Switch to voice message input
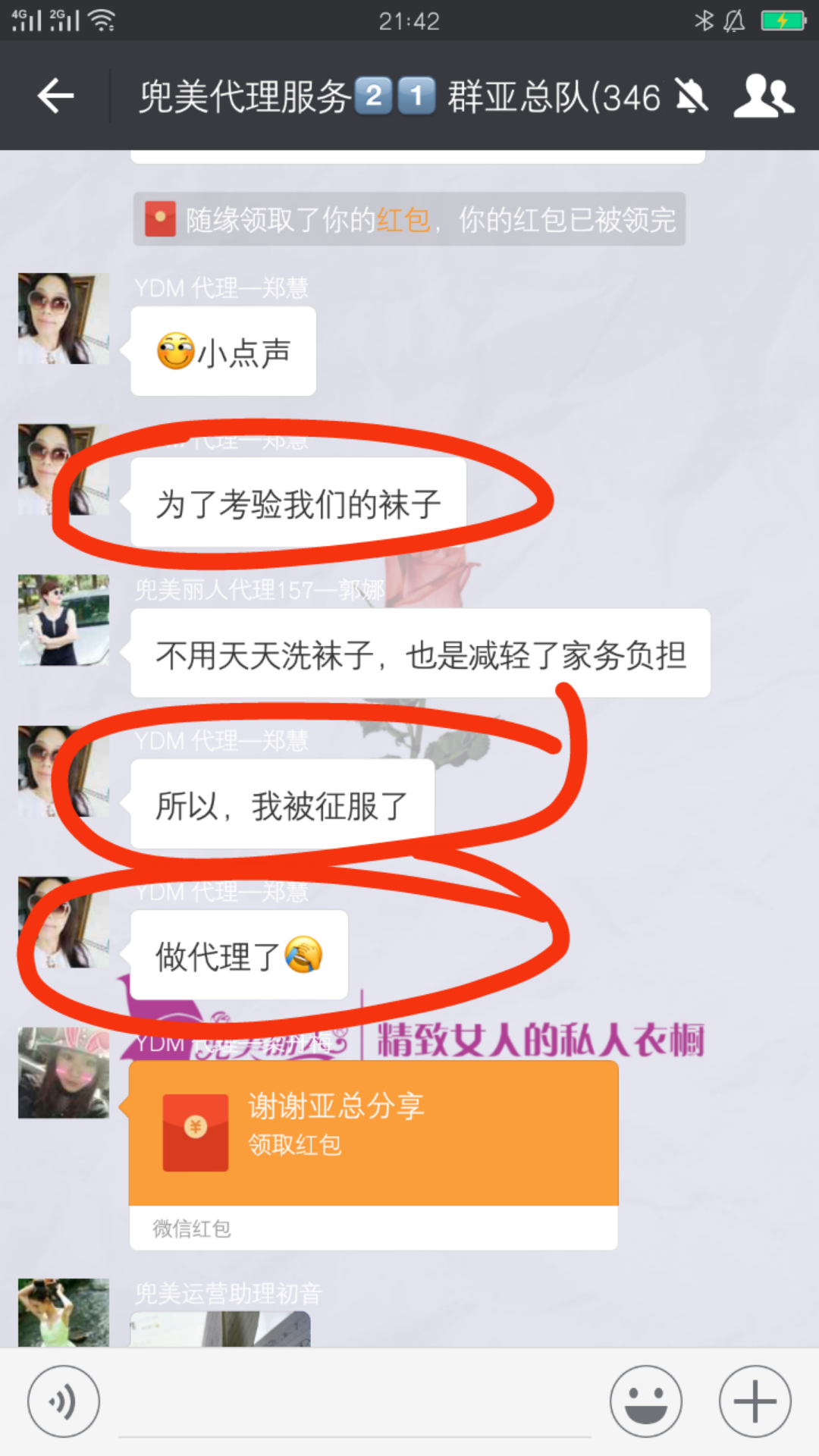This screenshot has width=819, height=1456. pos(64,1401)
